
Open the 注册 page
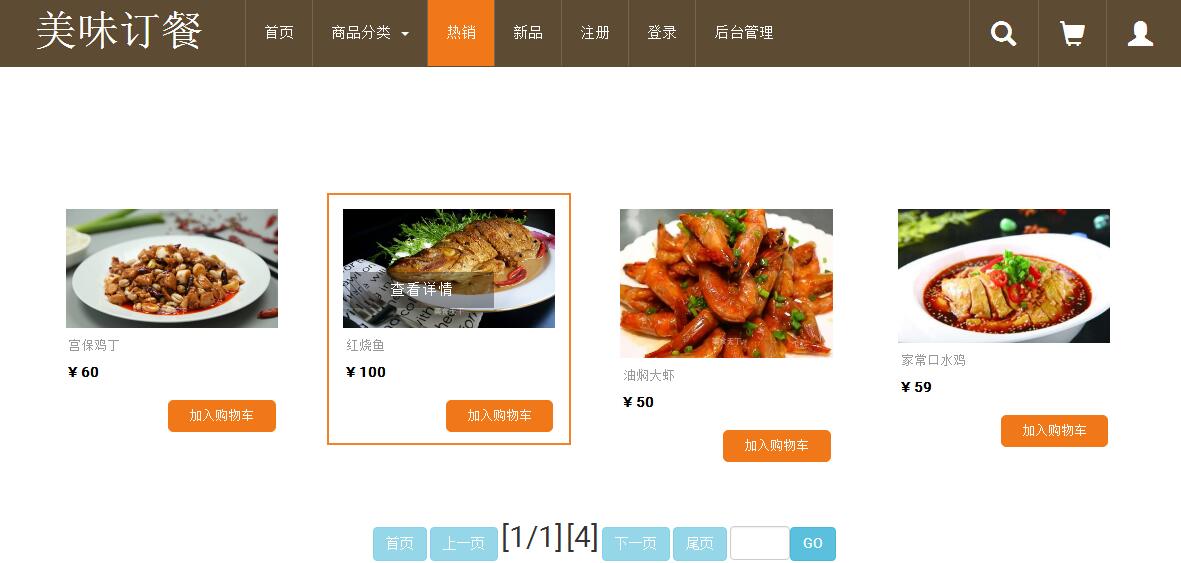595,33
